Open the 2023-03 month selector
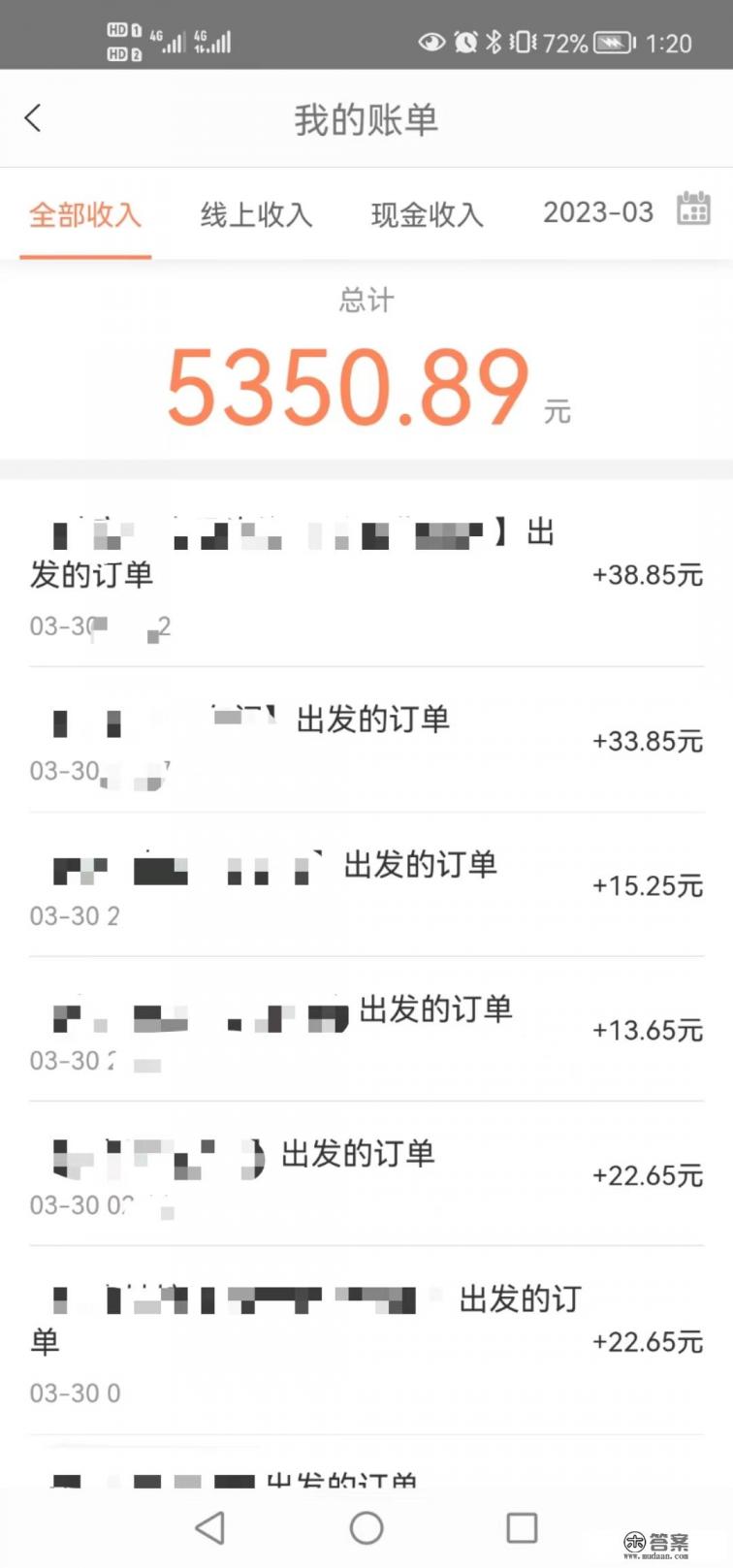The height and width of the screenshot is (1568, 733). pyautogui.click(x=598, y=212)
